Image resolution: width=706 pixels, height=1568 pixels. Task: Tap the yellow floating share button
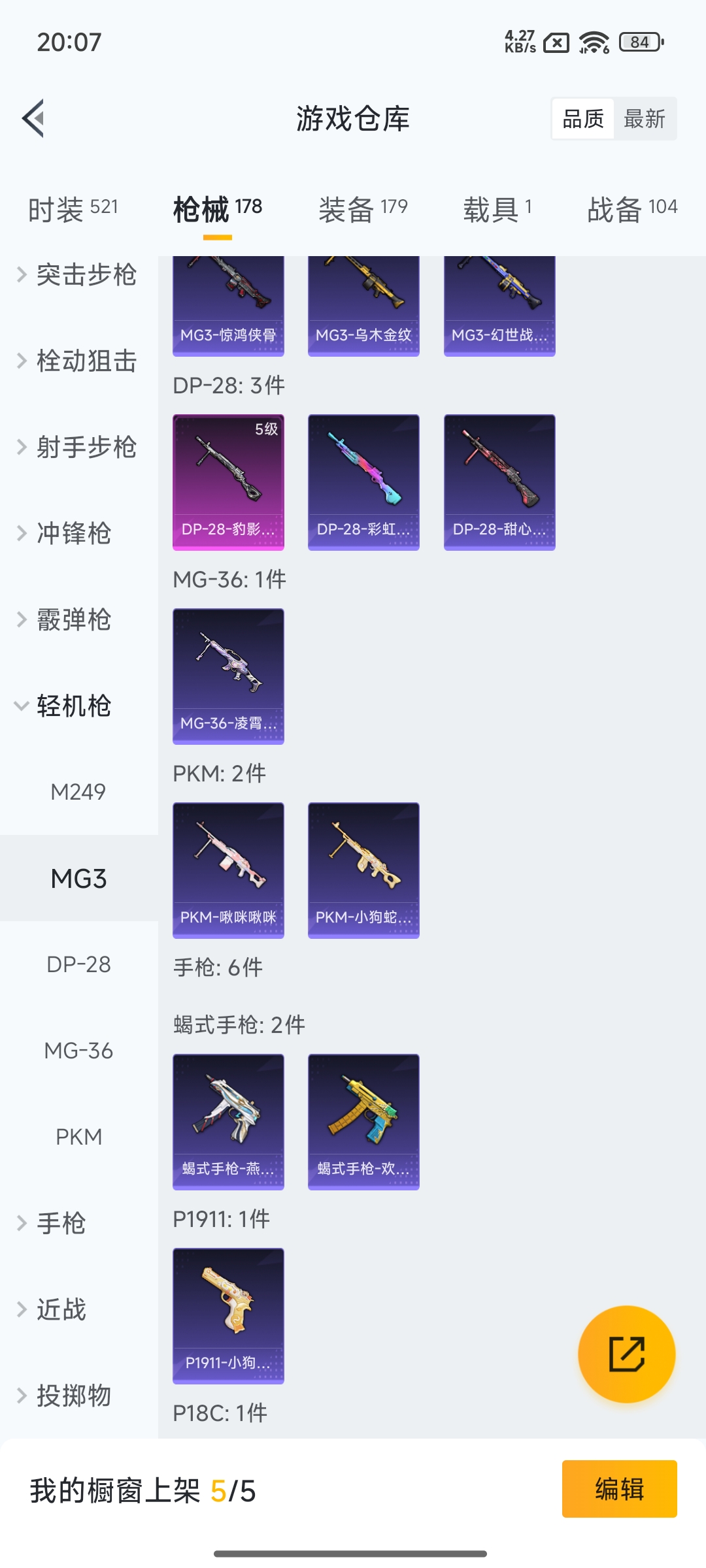(626, 1354)
